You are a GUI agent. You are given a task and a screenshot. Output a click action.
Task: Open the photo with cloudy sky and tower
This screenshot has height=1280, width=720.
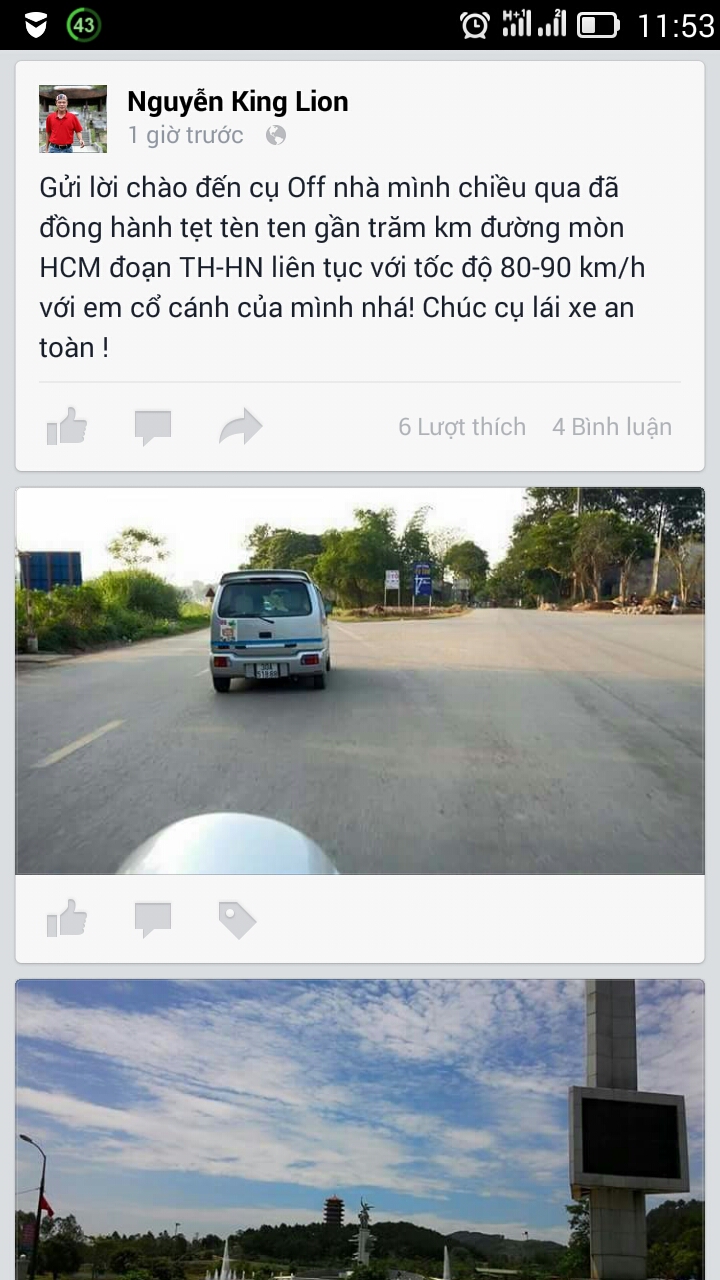click(x=360, y=1130)
